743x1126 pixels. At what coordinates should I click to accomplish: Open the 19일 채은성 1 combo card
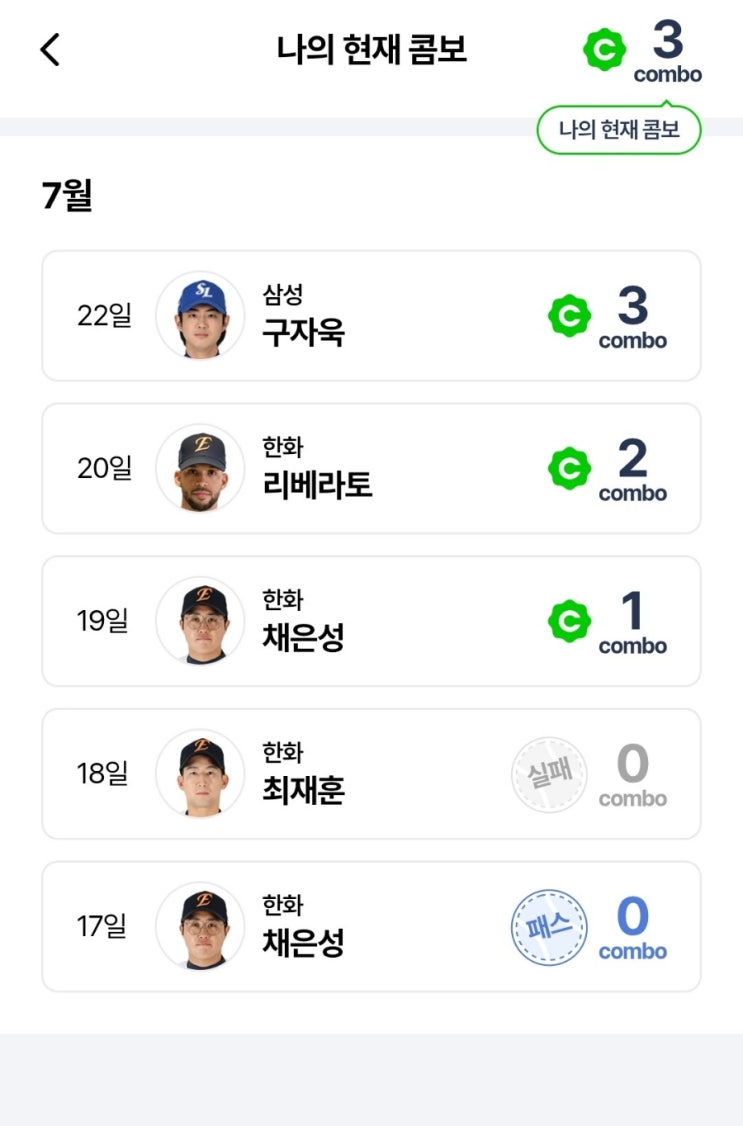click(371, 621)
